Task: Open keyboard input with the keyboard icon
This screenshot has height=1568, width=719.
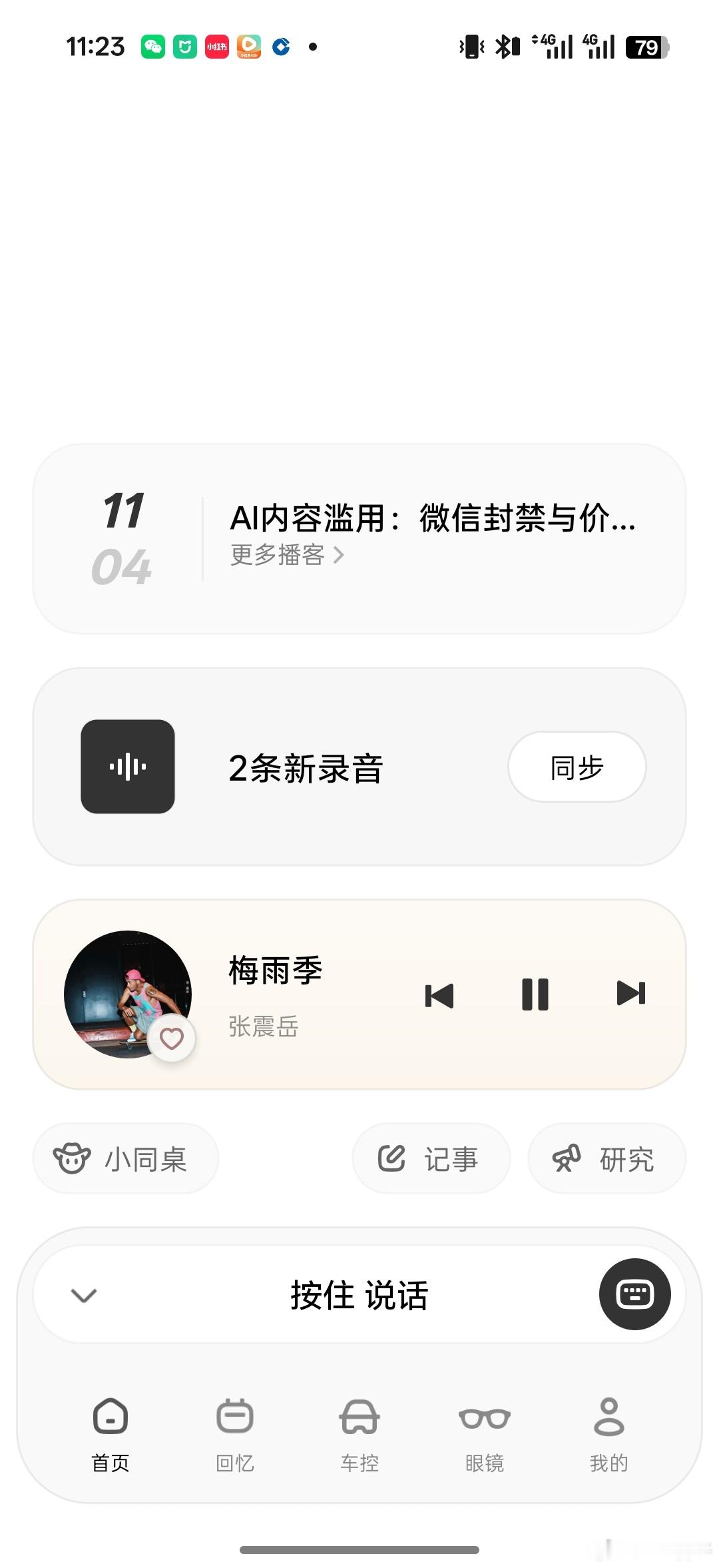Action: tap(635, 1293)
